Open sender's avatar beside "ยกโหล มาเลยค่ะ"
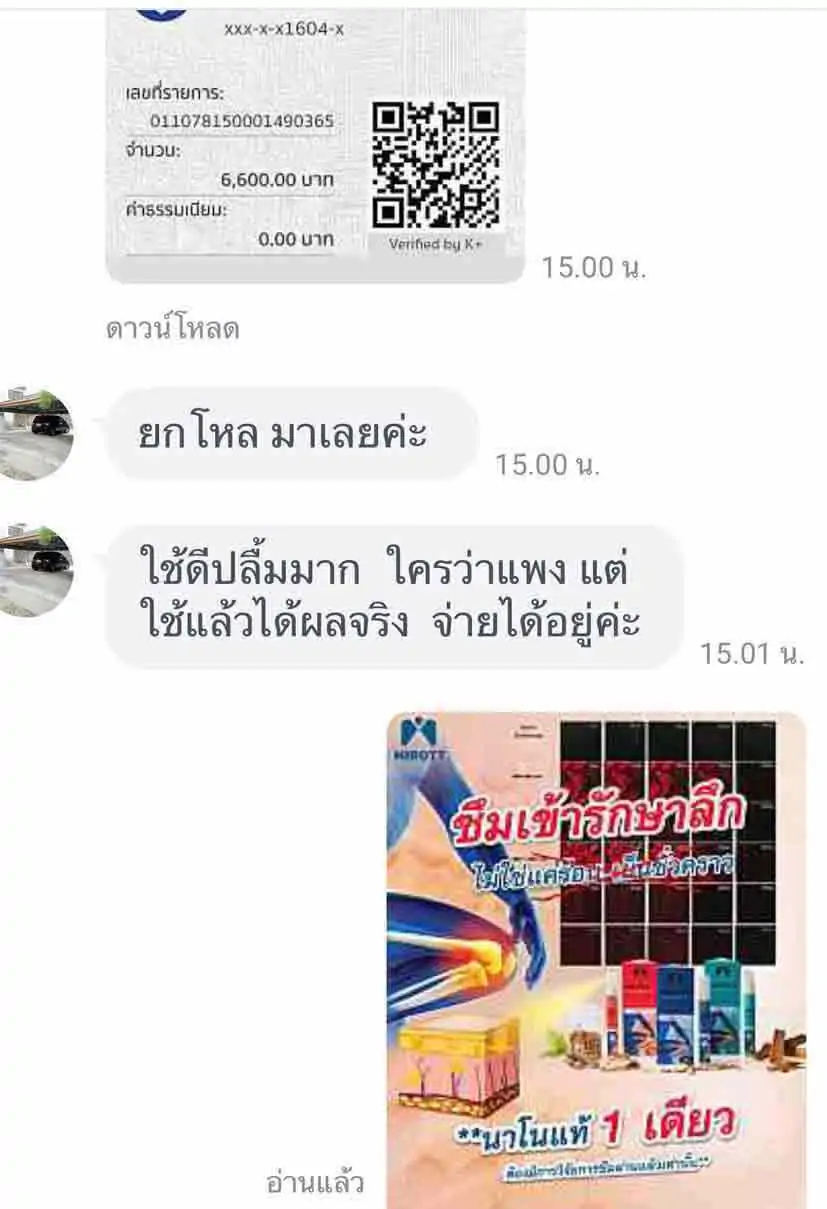Screen dimensions: 827x1209 (x=36, y=433)
